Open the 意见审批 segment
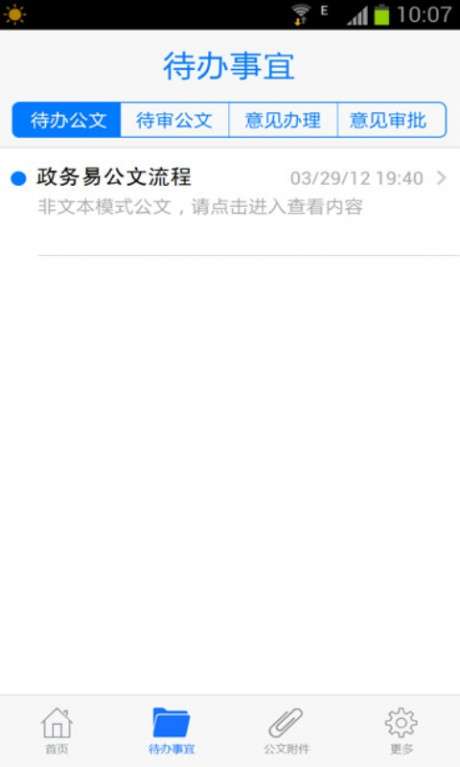This screenshot has height=767, width=460. [x=391, y=120]
